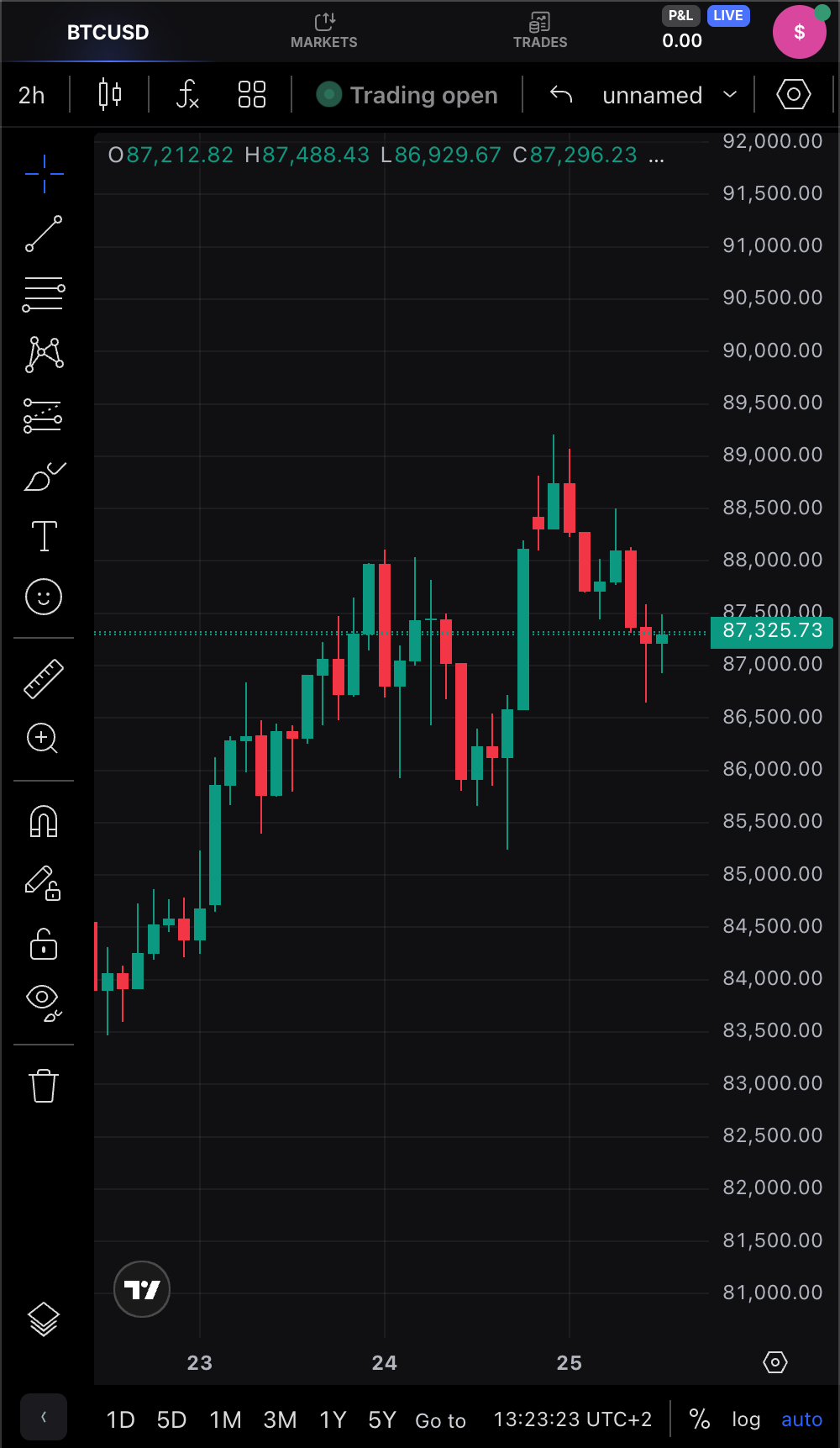Toggle the log price scale

coord(746,1419)
